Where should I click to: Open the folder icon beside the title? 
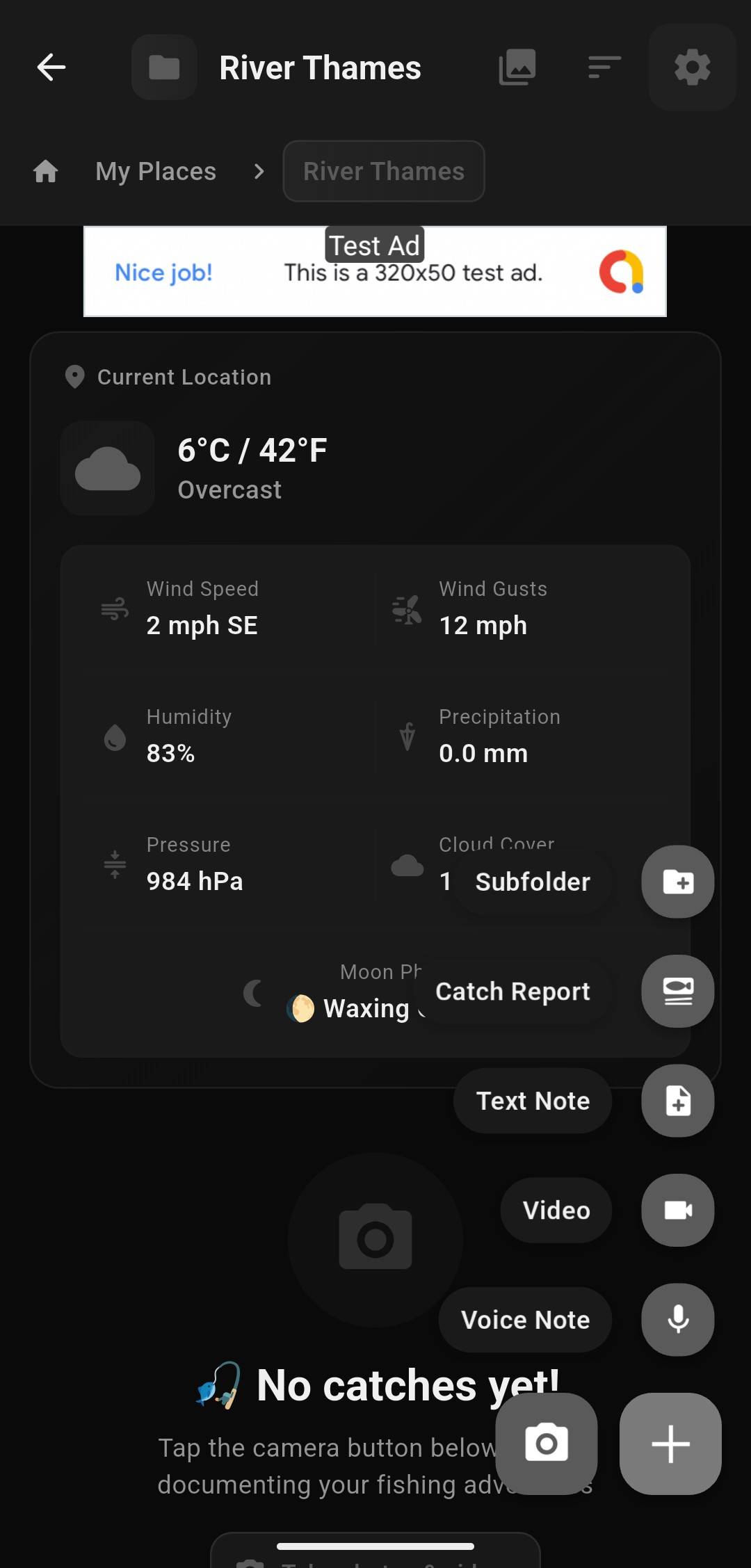tap(164, 67)
